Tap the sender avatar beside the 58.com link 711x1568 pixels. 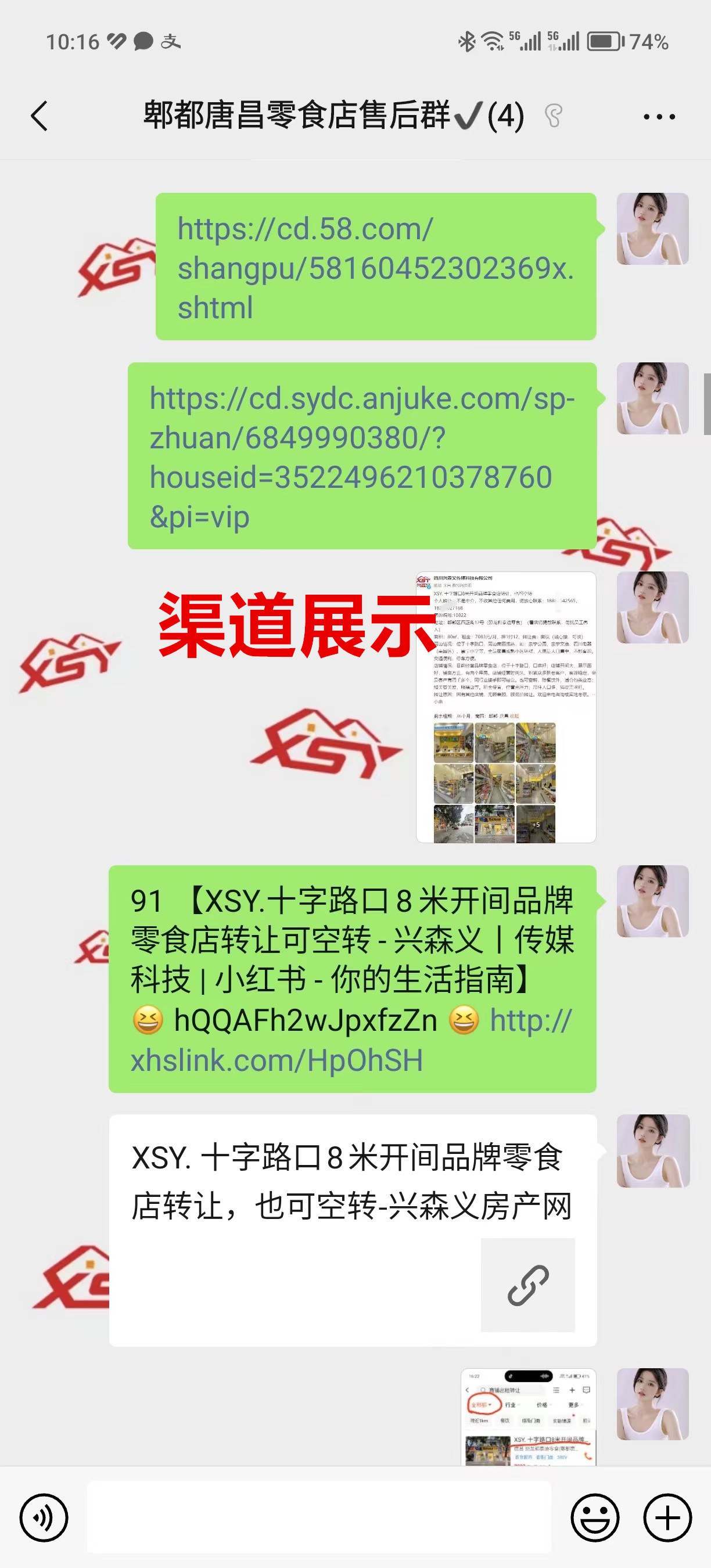click(x=652, y=229)
